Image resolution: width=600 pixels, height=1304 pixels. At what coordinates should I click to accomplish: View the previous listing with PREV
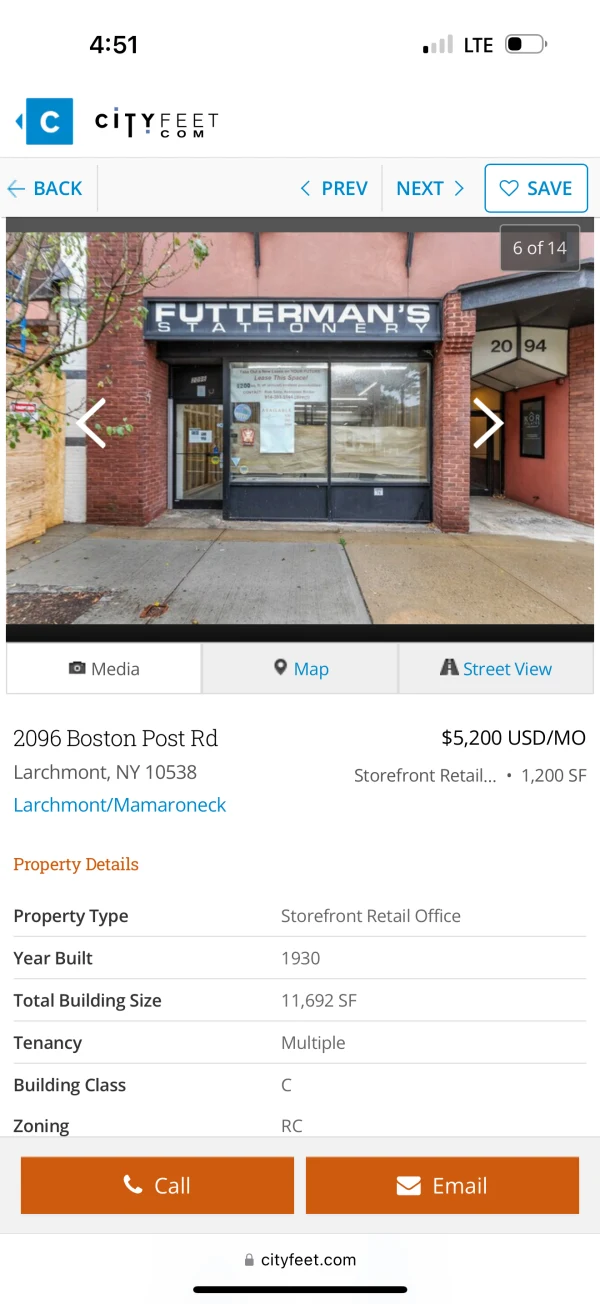tap(334, 188)
